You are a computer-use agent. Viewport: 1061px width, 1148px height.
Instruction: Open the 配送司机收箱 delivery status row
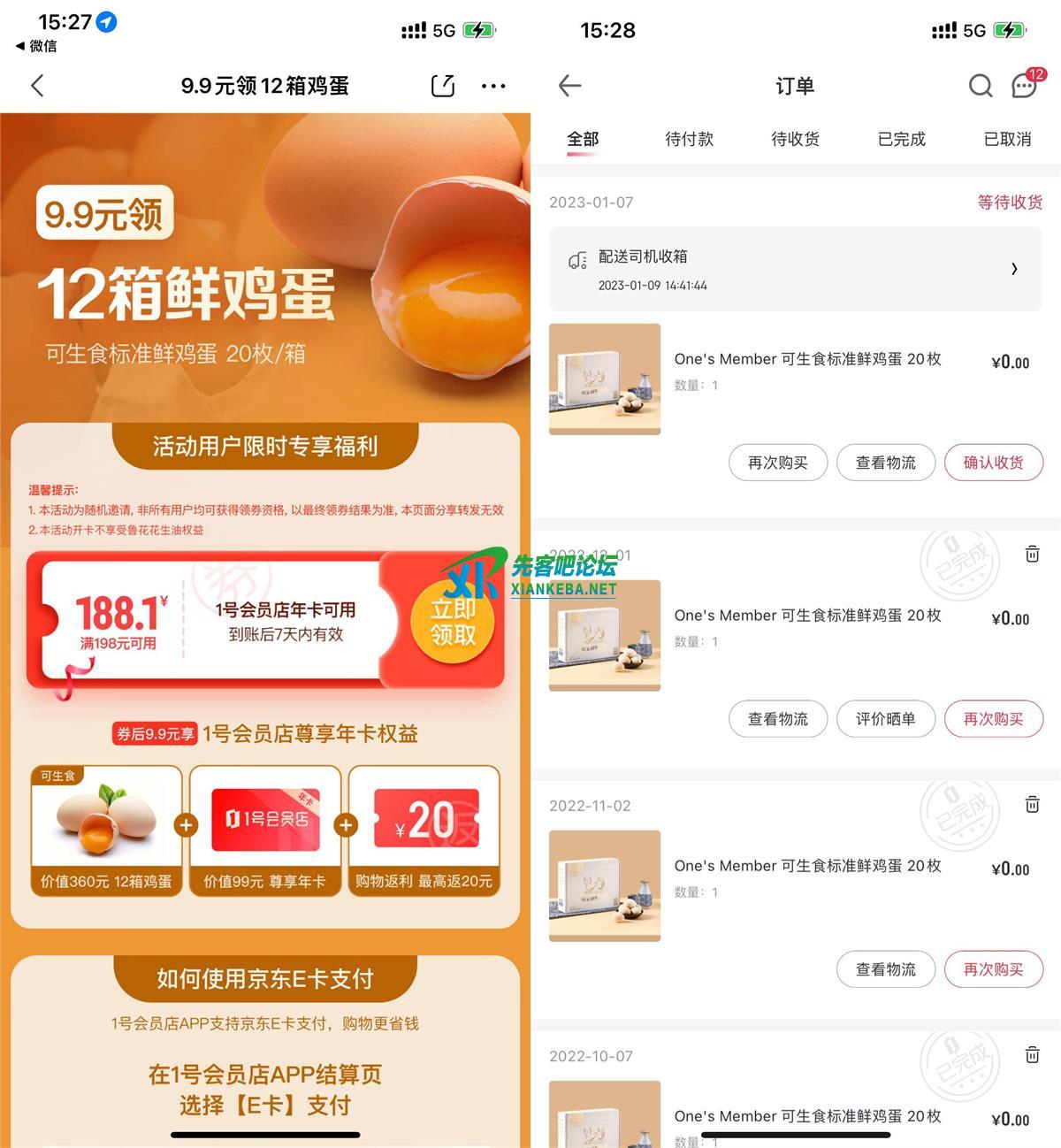pos(795,269)
